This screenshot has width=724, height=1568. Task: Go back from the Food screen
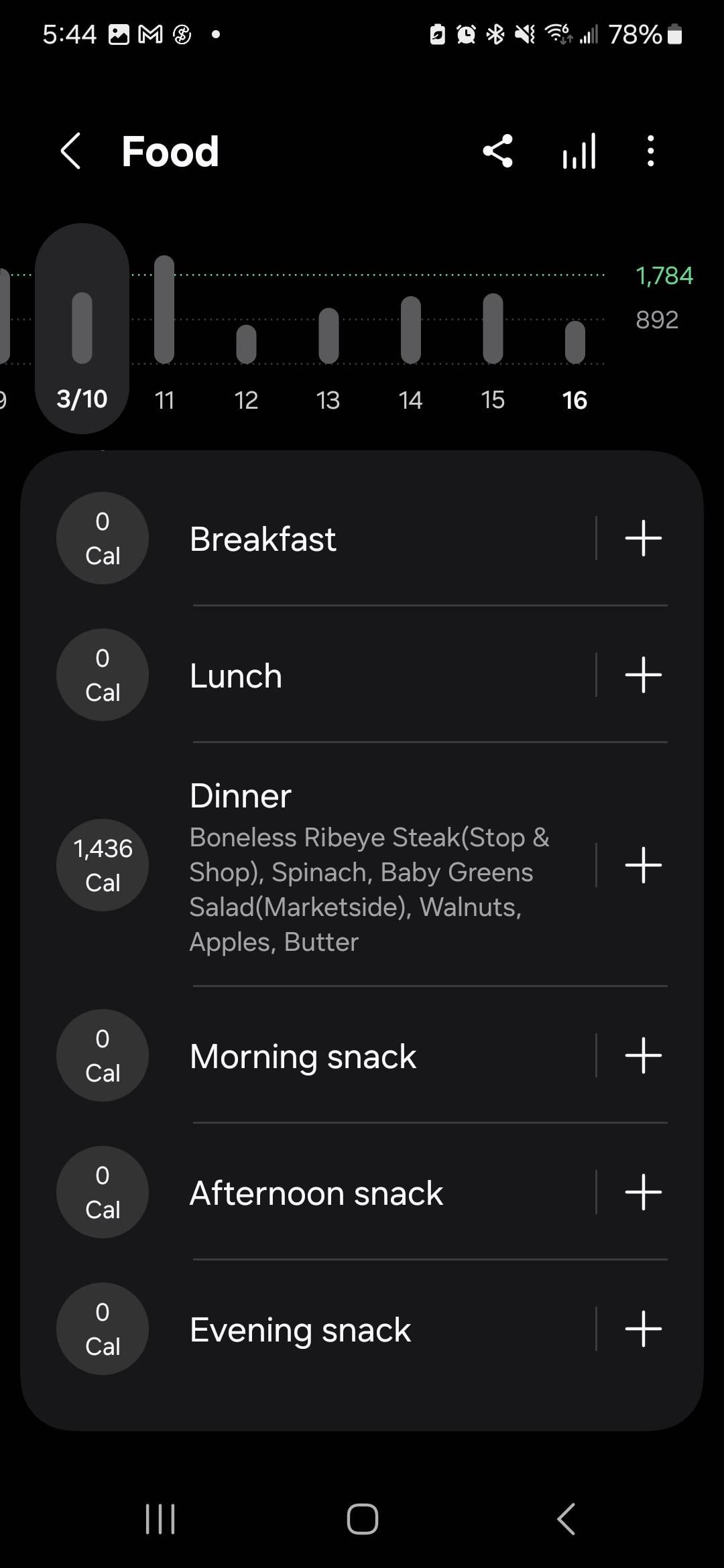(71, 151)
